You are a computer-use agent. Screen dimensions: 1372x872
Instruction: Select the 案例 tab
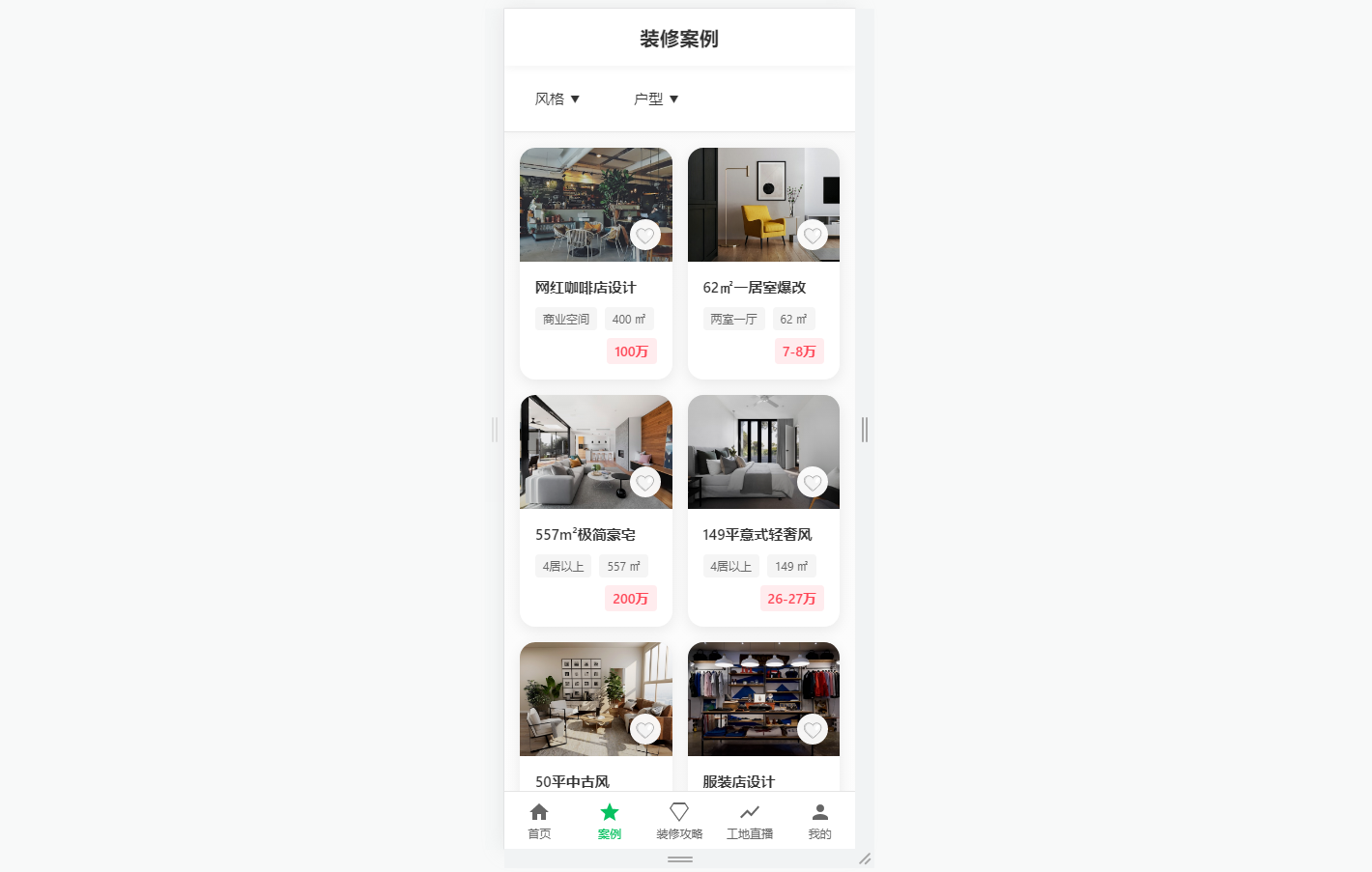click(x=610, y=821)
